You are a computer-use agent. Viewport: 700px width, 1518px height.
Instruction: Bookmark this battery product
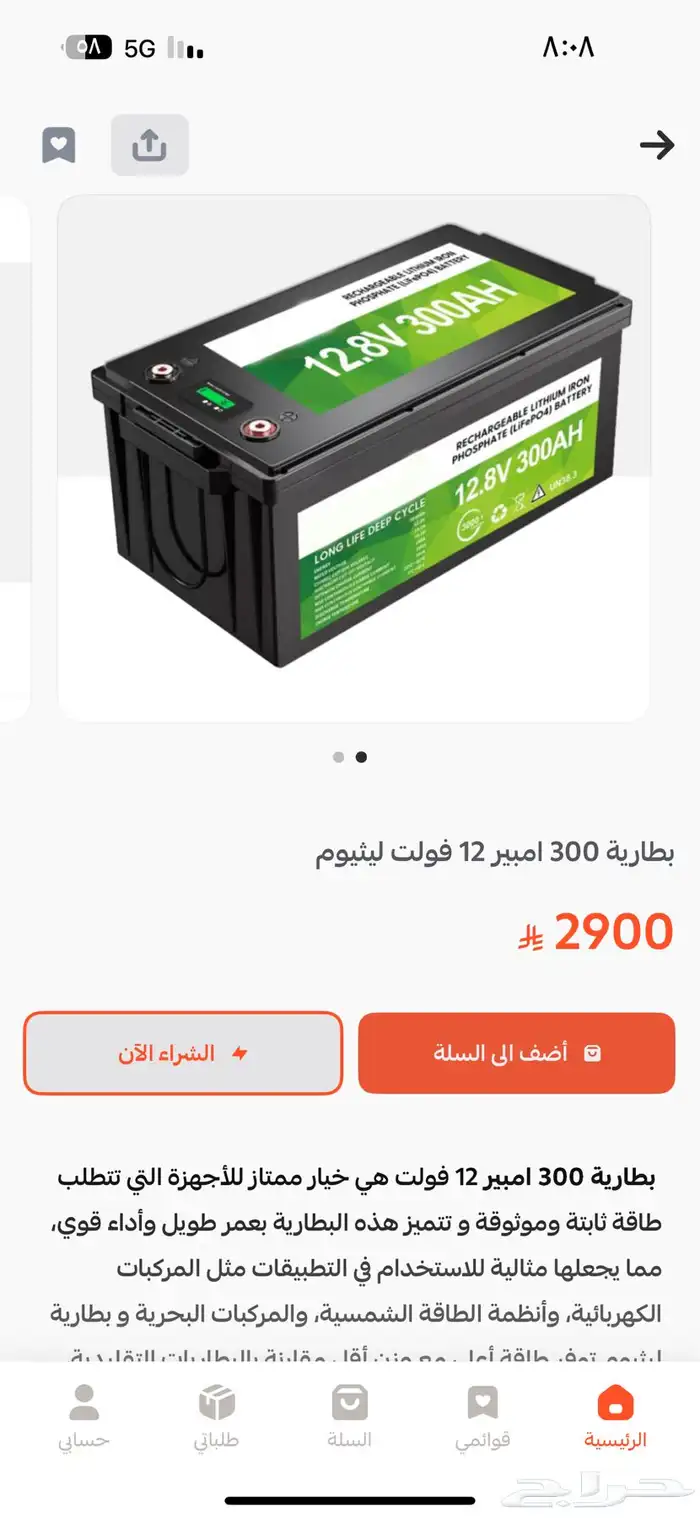[59, 146]
